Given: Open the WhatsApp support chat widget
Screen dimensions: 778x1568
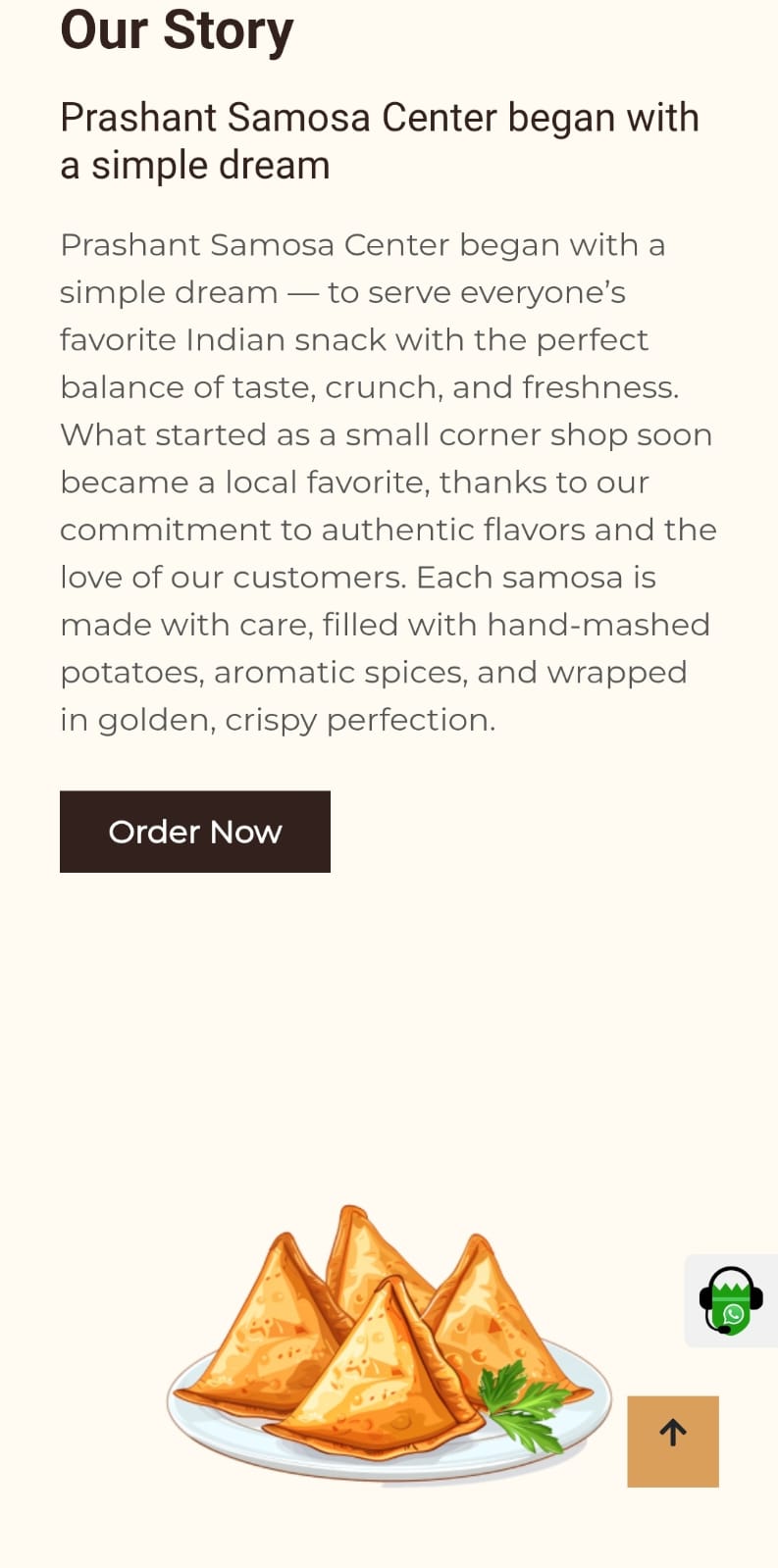Looking at the screenshot, I should point(731,1300).
